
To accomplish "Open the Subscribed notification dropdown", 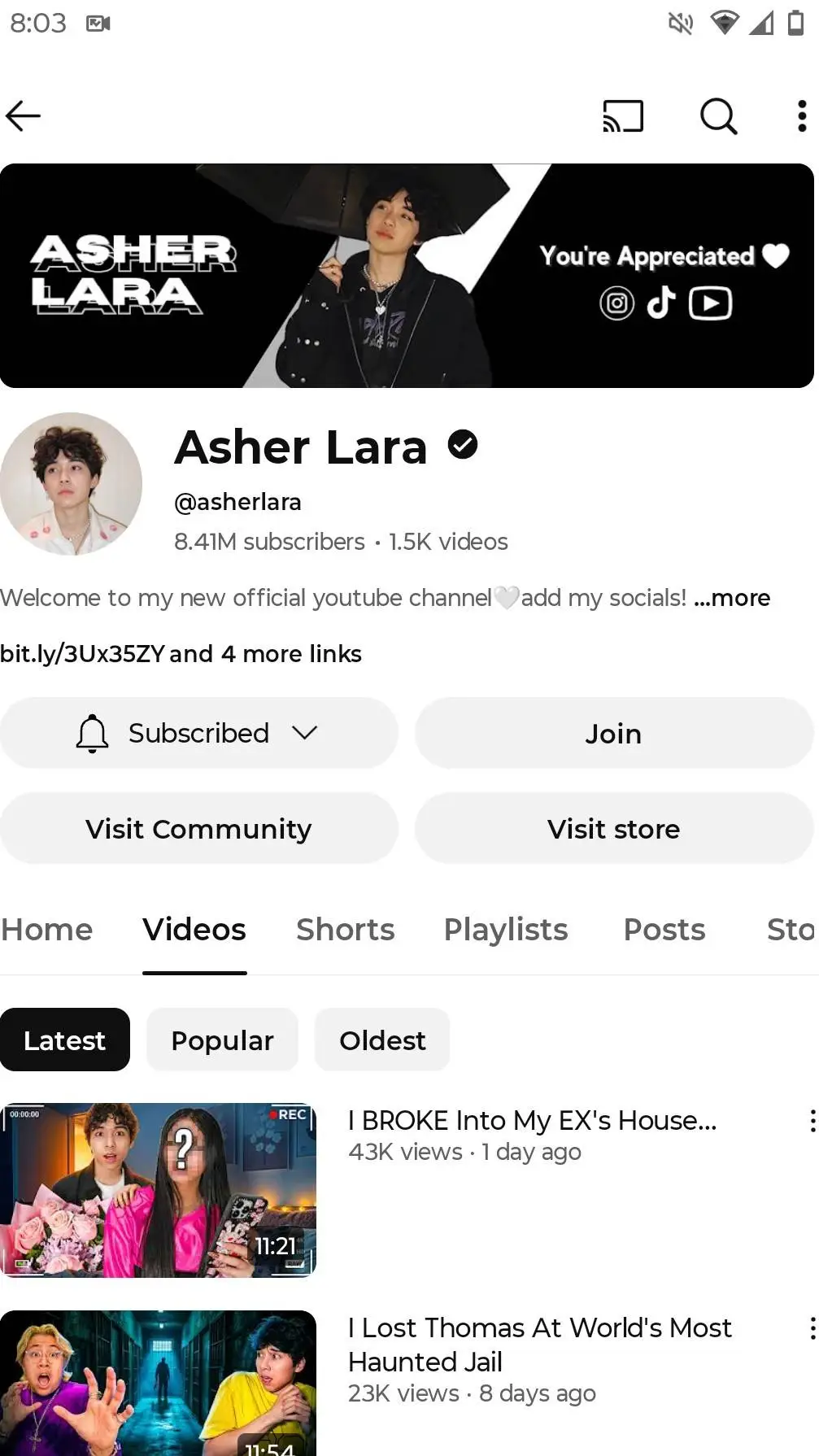I will click(198, 733).
